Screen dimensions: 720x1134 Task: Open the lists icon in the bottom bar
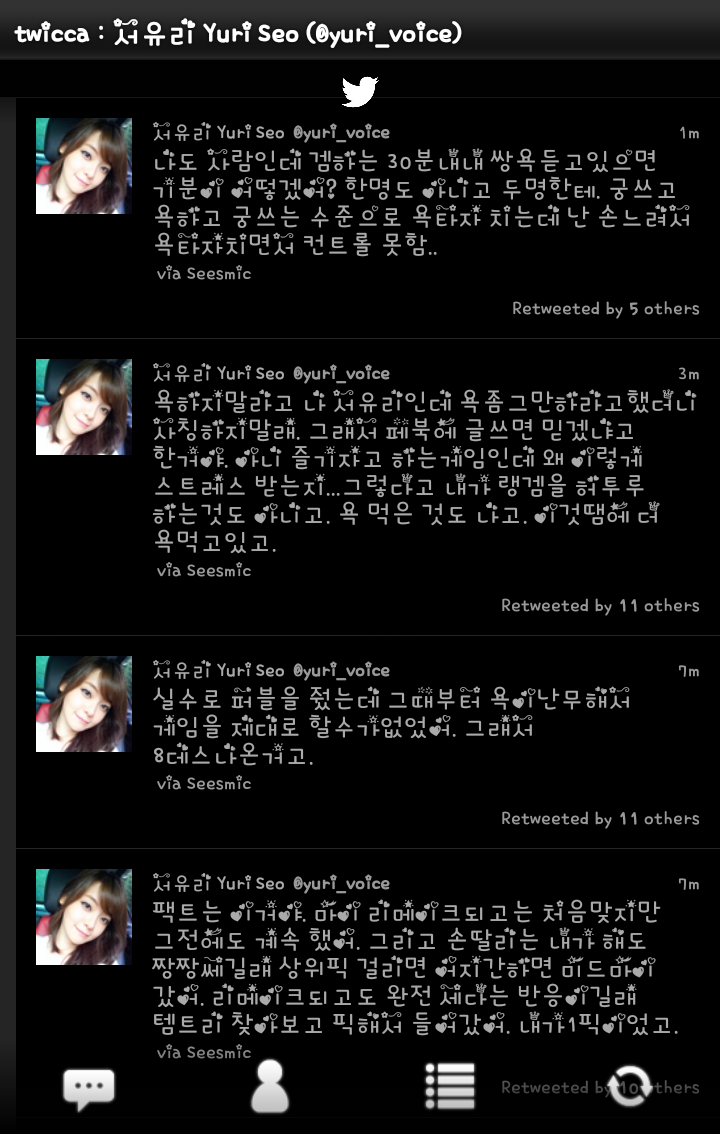(449, 1087)
